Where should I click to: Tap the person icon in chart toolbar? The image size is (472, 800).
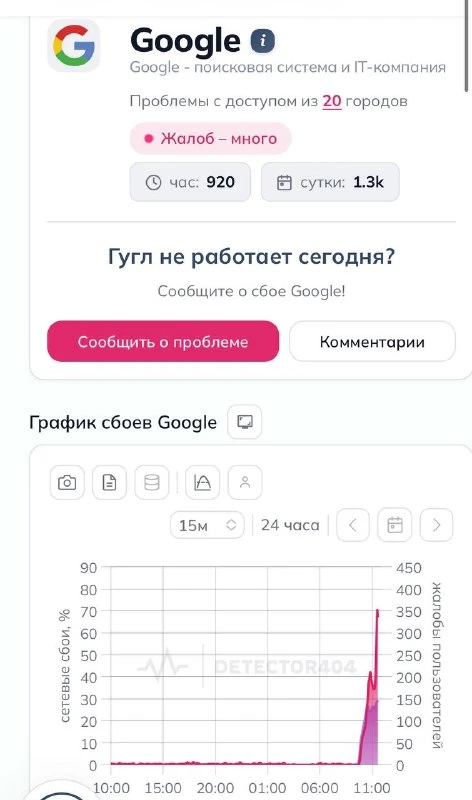coord(245,482)
